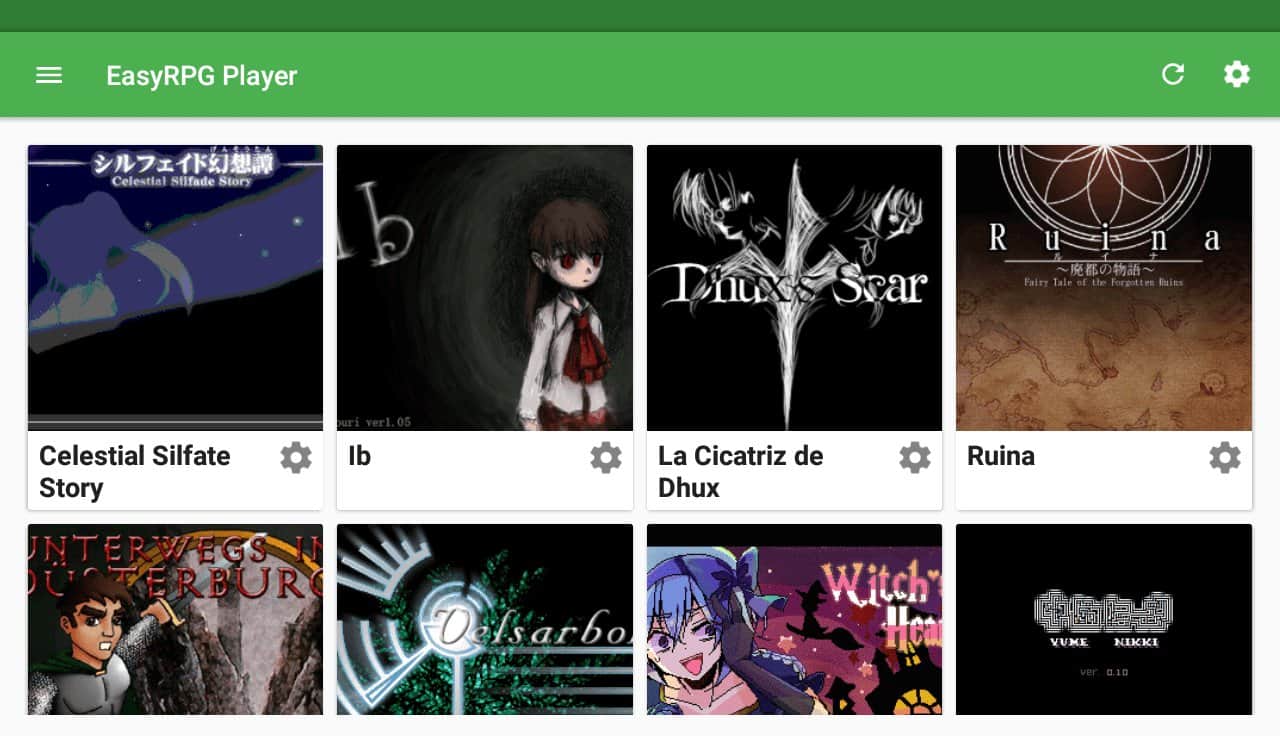Refresh the game list

coord(1173,74)
